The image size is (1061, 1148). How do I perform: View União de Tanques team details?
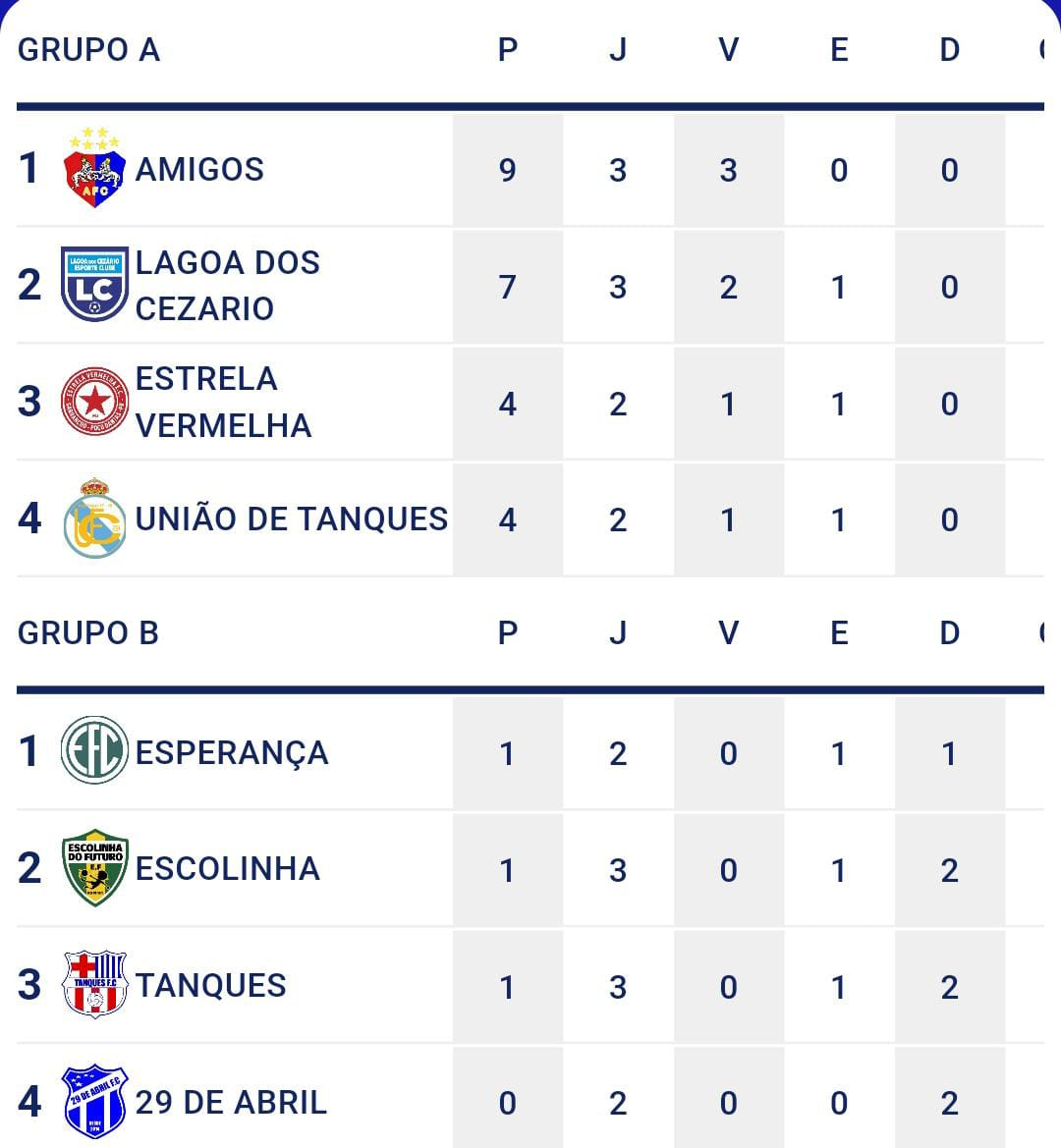pos(530,519)
